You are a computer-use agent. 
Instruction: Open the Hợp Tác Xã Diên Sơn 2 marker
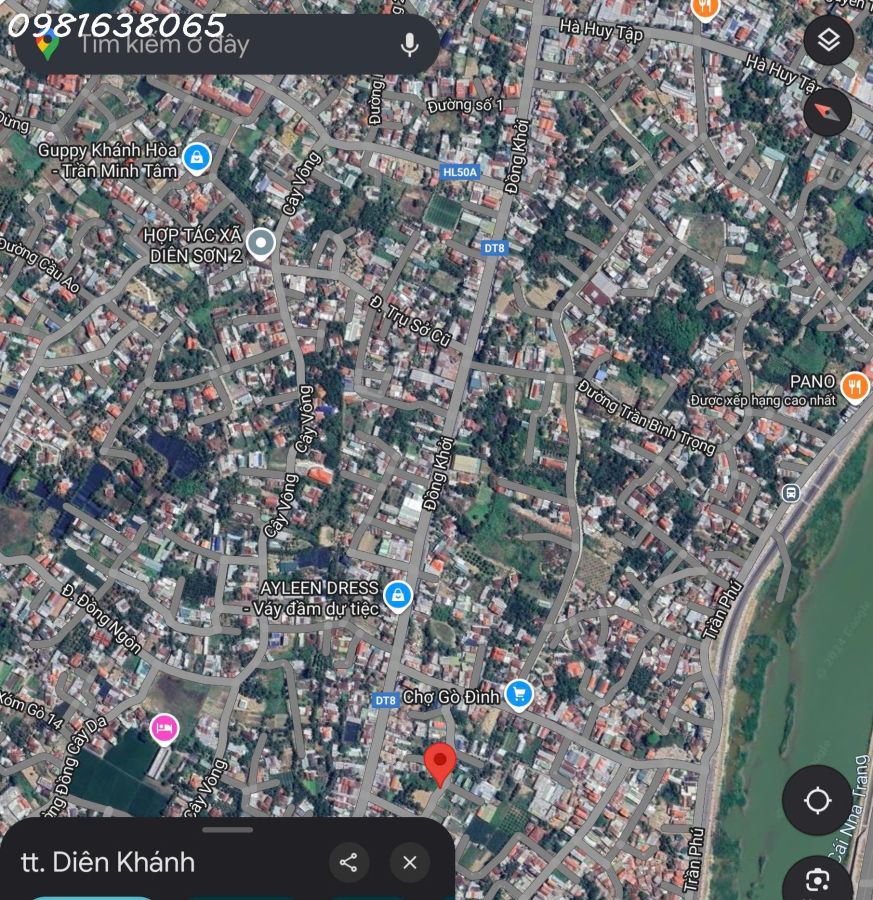[x=261, y=243]
